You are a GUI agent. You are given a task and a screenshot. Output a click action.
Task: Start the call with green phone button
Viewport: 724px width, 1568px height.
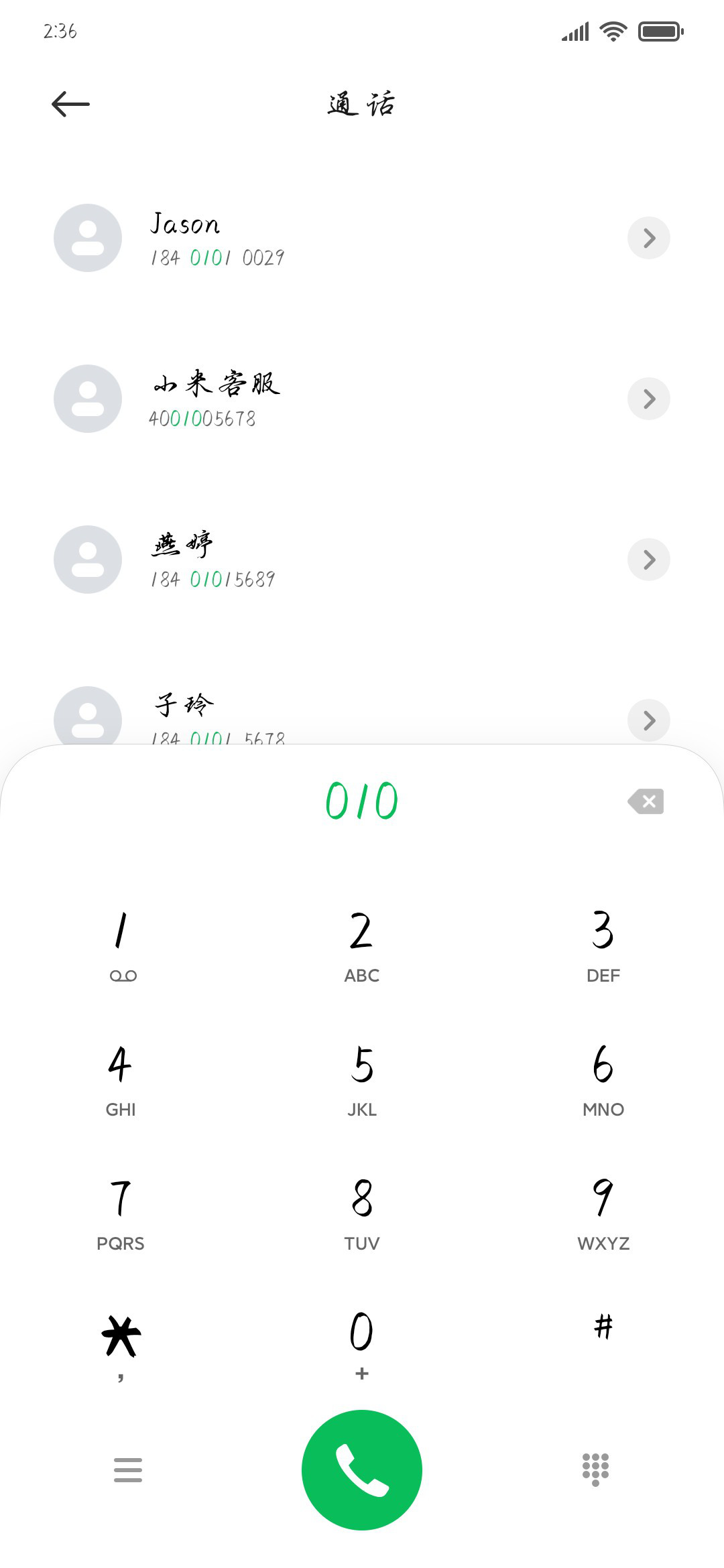(362, 1470)
